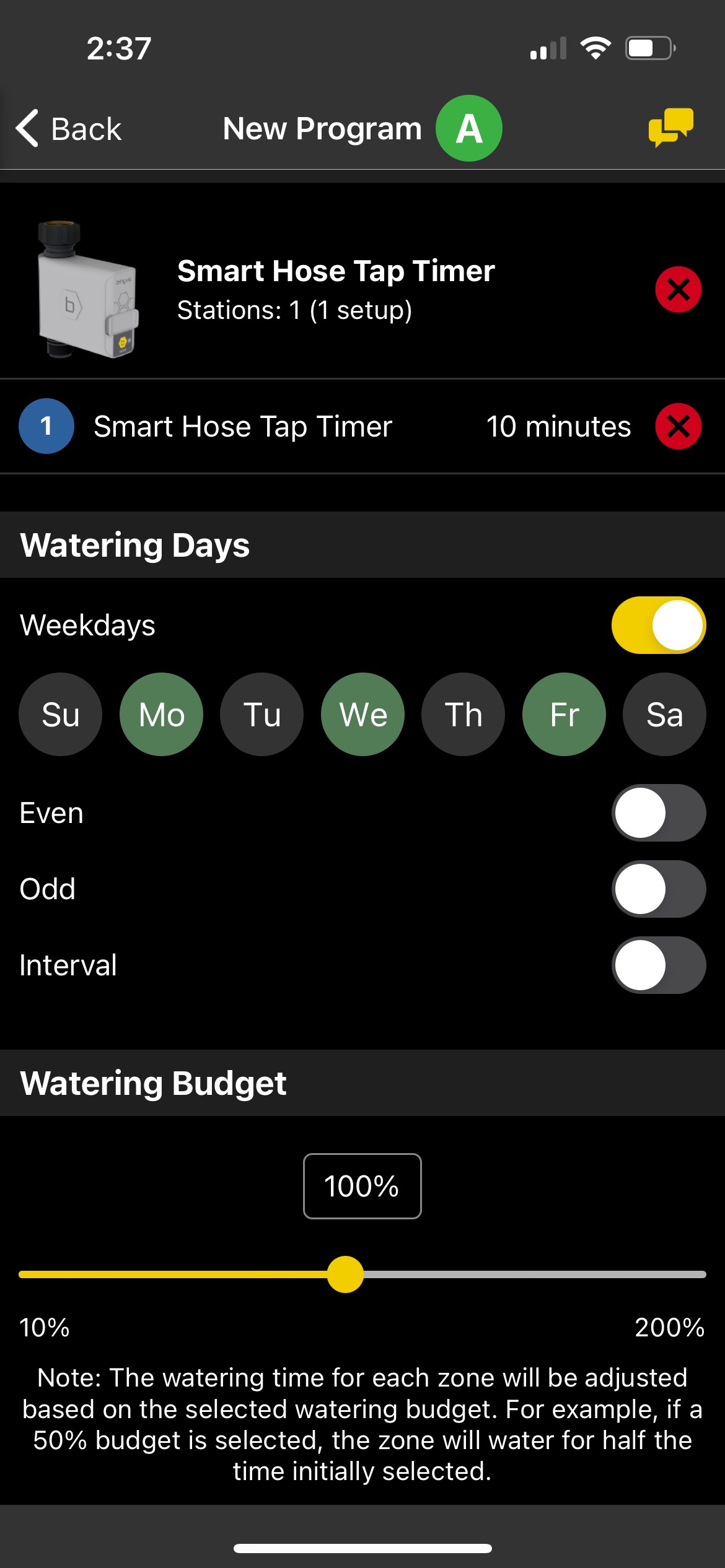This screenshot has width=725, height=1568.
Task: Open the yellow chat support icon
Action: [670, 127]
